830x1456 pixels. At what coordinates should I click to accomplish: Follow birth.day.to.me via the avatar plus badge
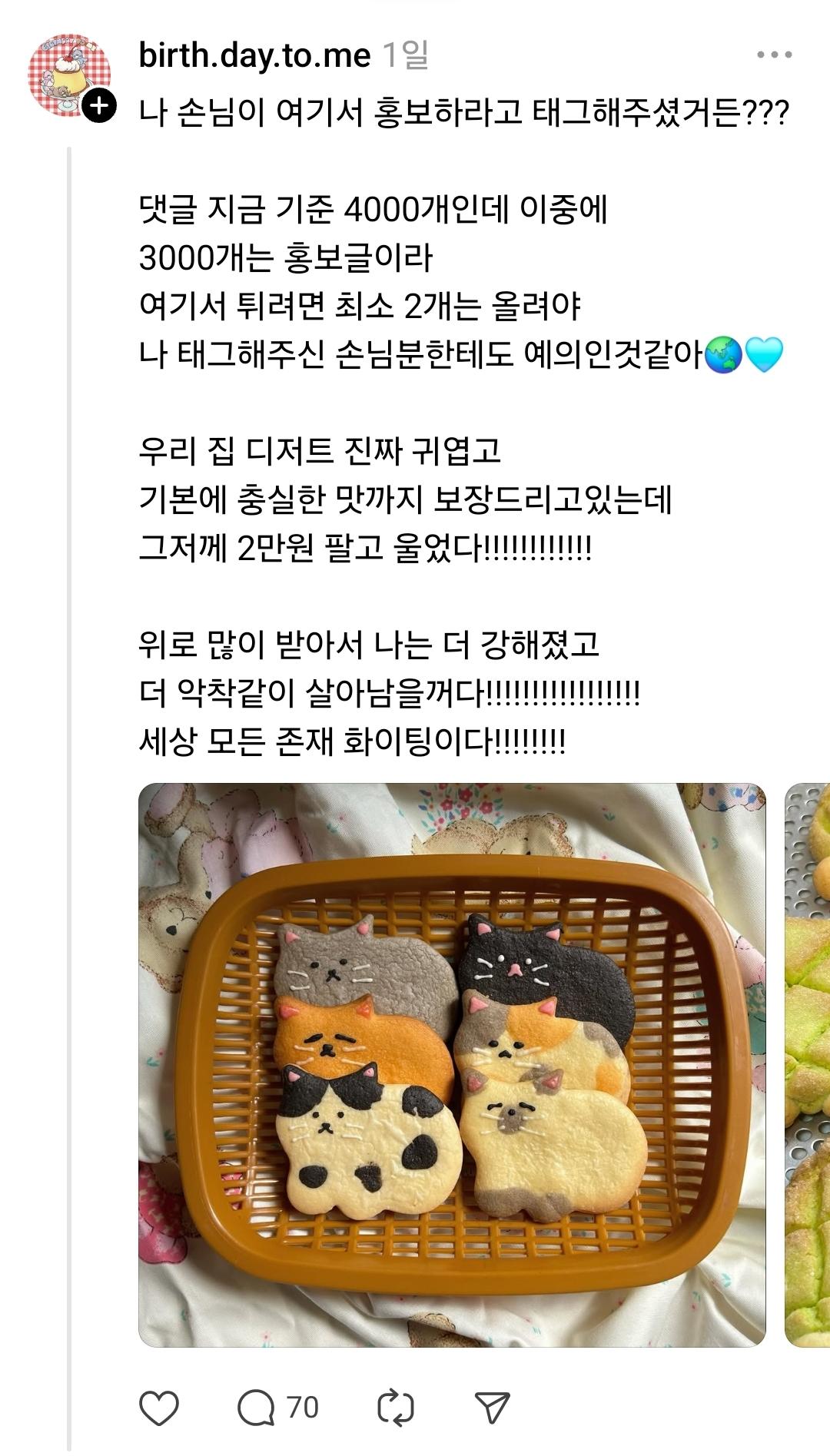[x=98, y=105]
